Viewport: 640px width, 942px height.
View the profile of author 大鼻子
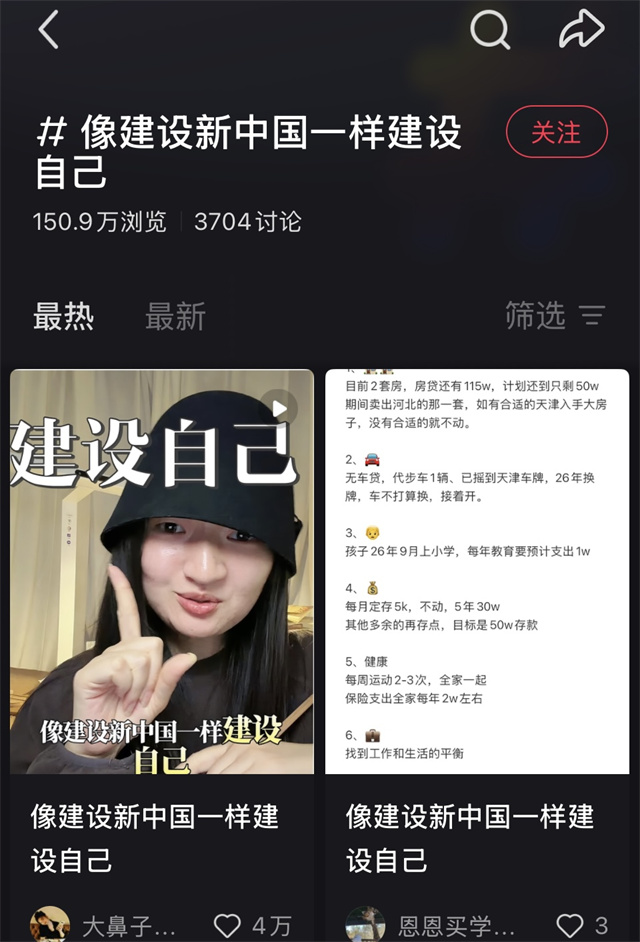click(x=50, y=925)
